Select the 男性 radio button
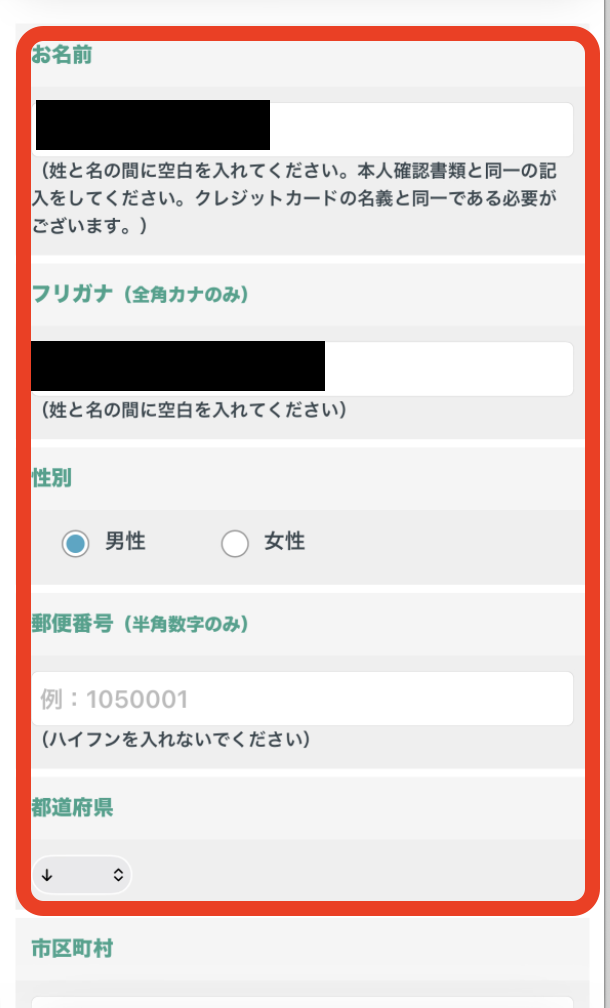Viewport: 610px width, 1008px height. coord(76,543)
